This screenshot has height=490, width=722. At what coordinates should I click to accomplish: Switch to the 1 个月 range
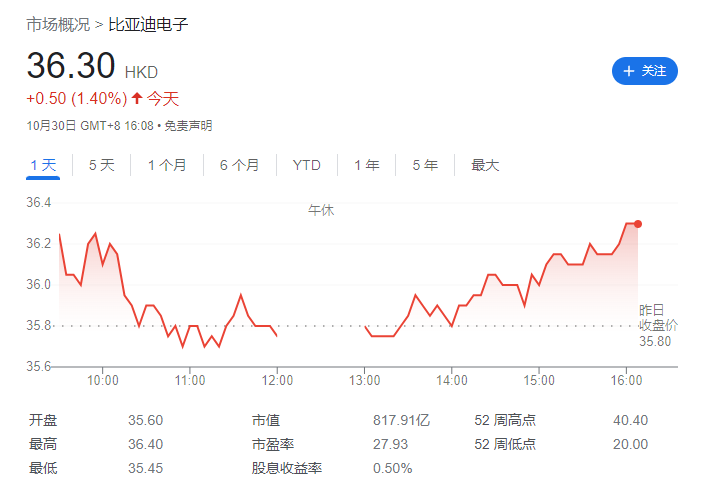pyautogui.click(x=167, y=165)
